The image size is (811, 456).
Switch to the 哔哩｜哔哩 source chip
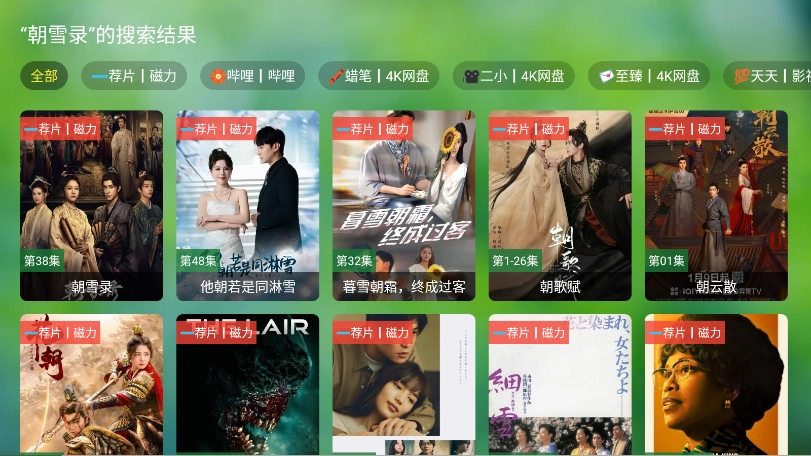point(253,76)
